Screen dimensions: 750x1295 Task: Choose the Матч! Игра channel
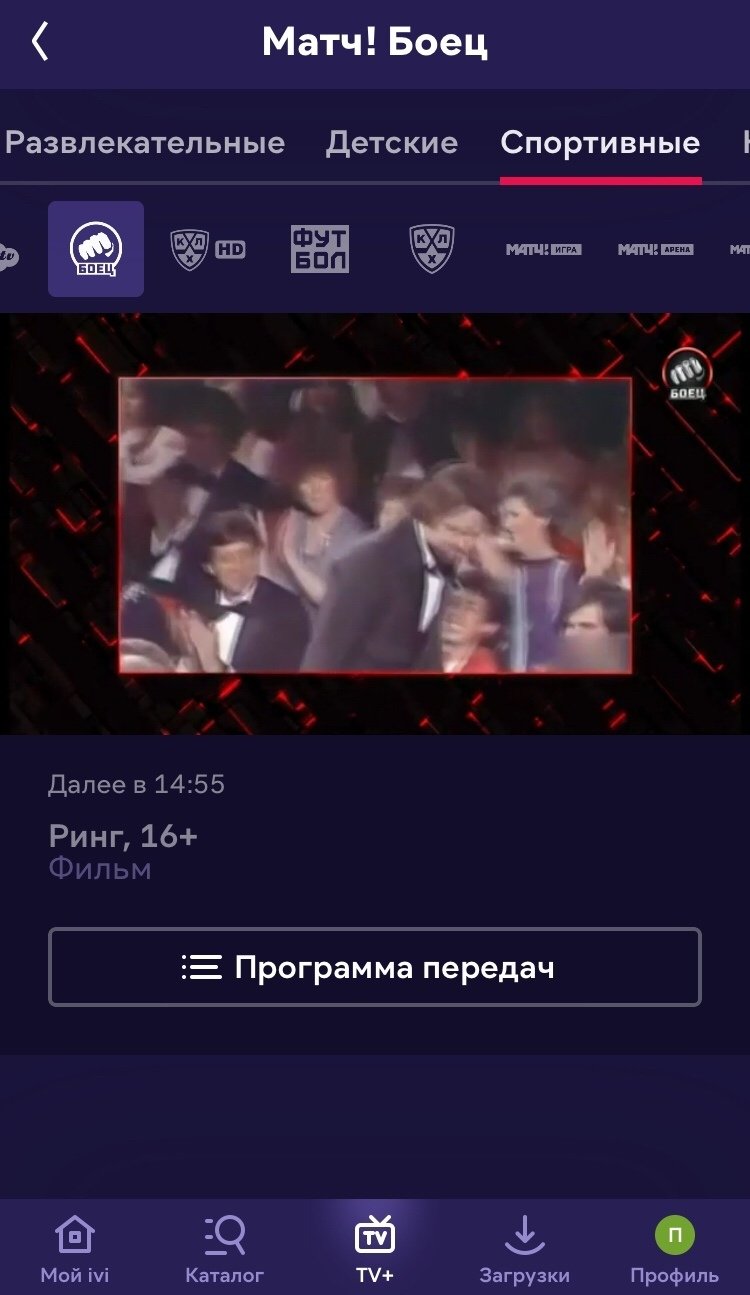pos(543,249)
